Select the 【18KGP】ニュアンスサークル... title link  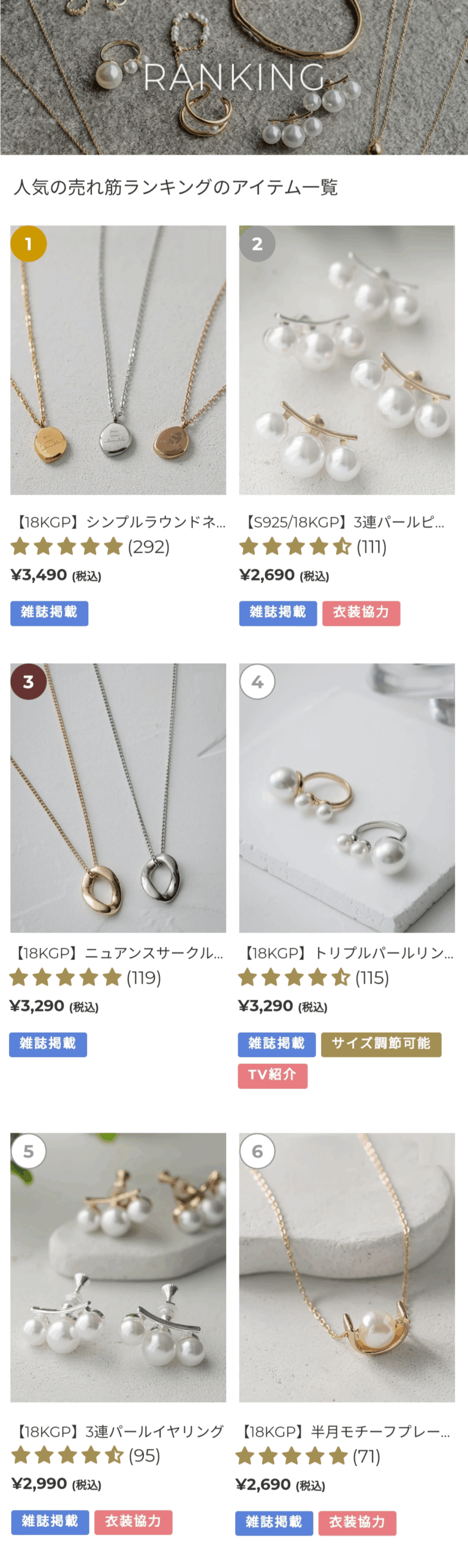[x=118, y=953]
